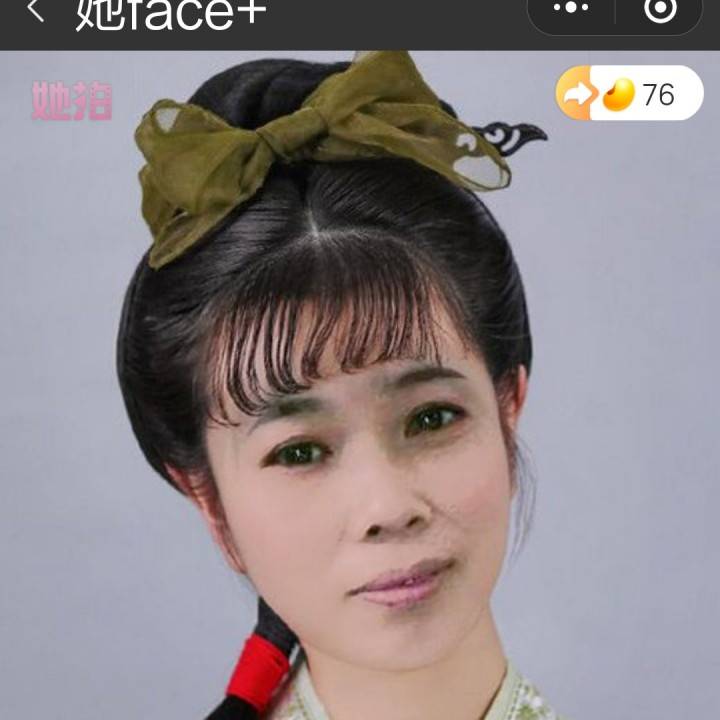Tap the share coin reward badge showing 76

[x=629, y=94]
